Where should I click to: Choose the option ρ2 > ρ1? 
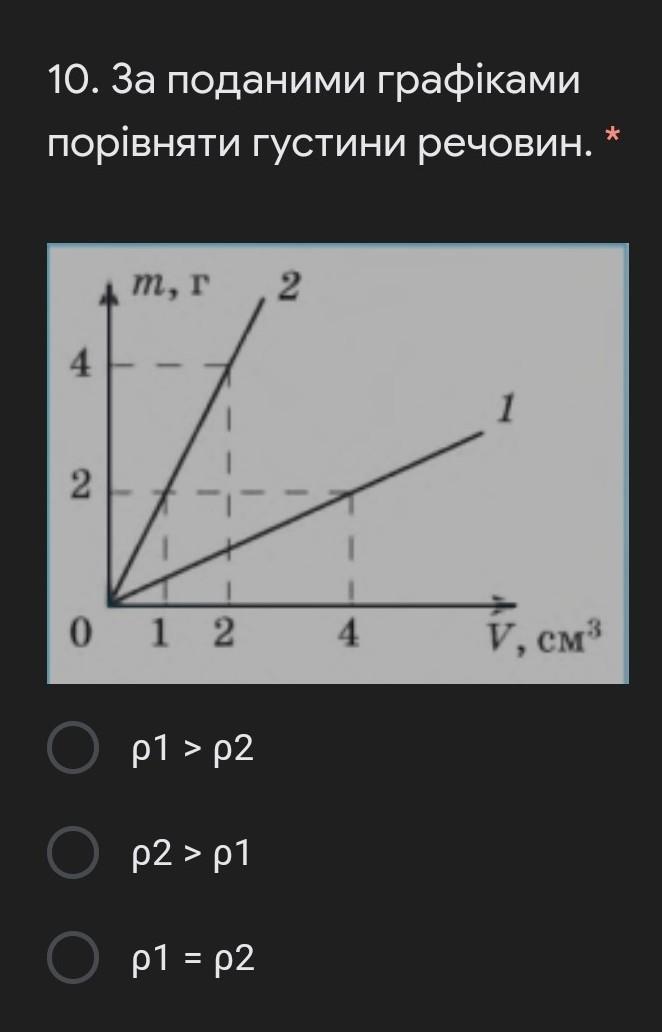coord(73,853)
